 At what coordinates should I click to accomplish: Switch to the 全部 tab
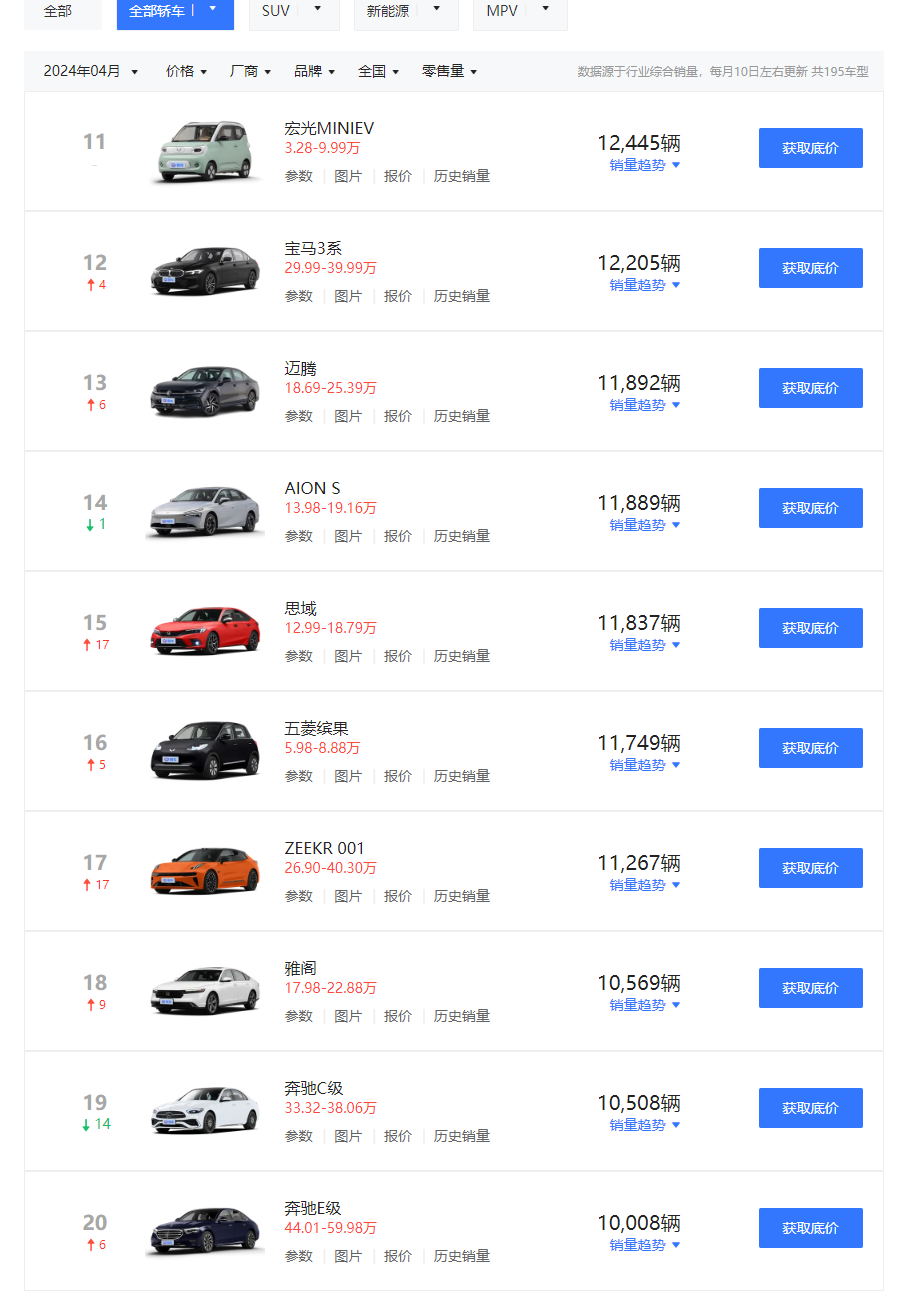coord(62,10)
